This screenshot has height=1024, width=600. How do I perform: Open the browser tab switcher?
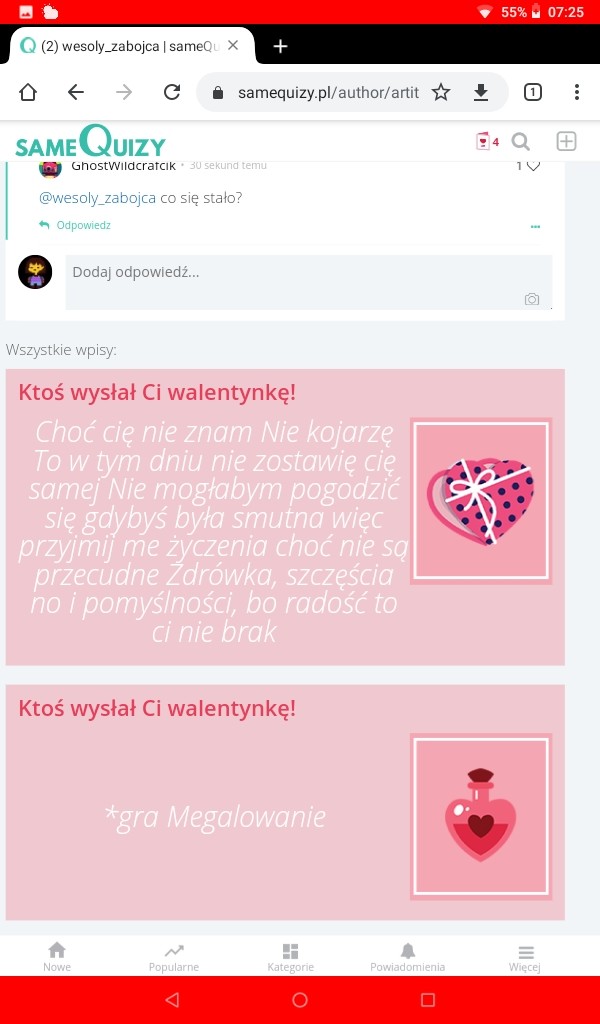pyautogui.click(x=532, y=92)
